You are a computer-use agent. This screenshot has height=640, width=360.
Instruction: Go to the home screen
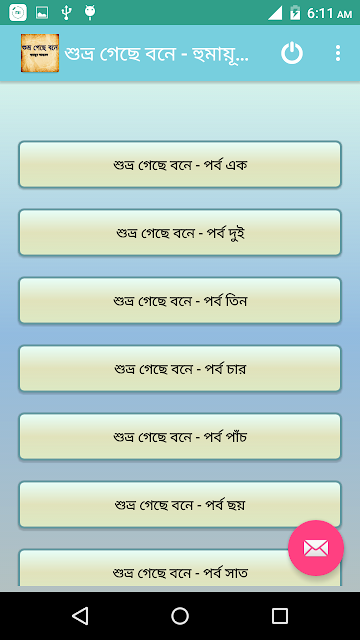click(180, 616)
